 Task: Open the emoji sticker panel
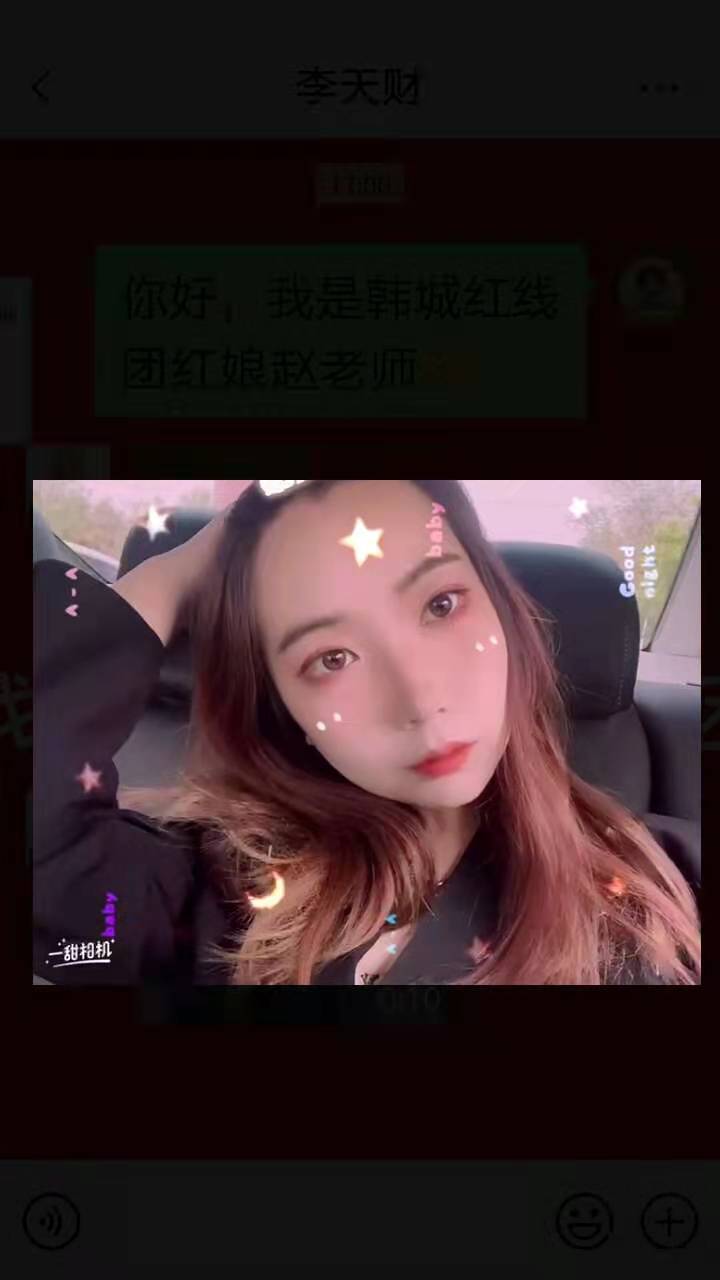pos(584,1221)
